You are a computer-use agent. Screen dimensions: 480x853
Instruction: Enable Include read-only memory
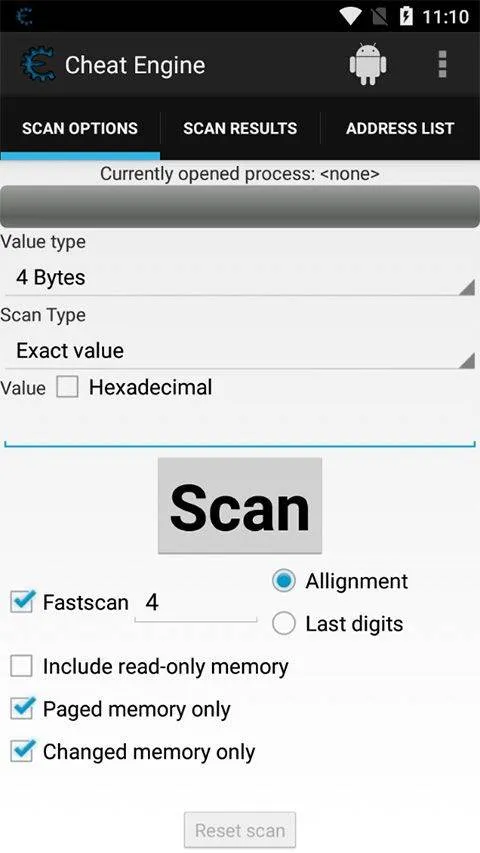pos(21,666)
